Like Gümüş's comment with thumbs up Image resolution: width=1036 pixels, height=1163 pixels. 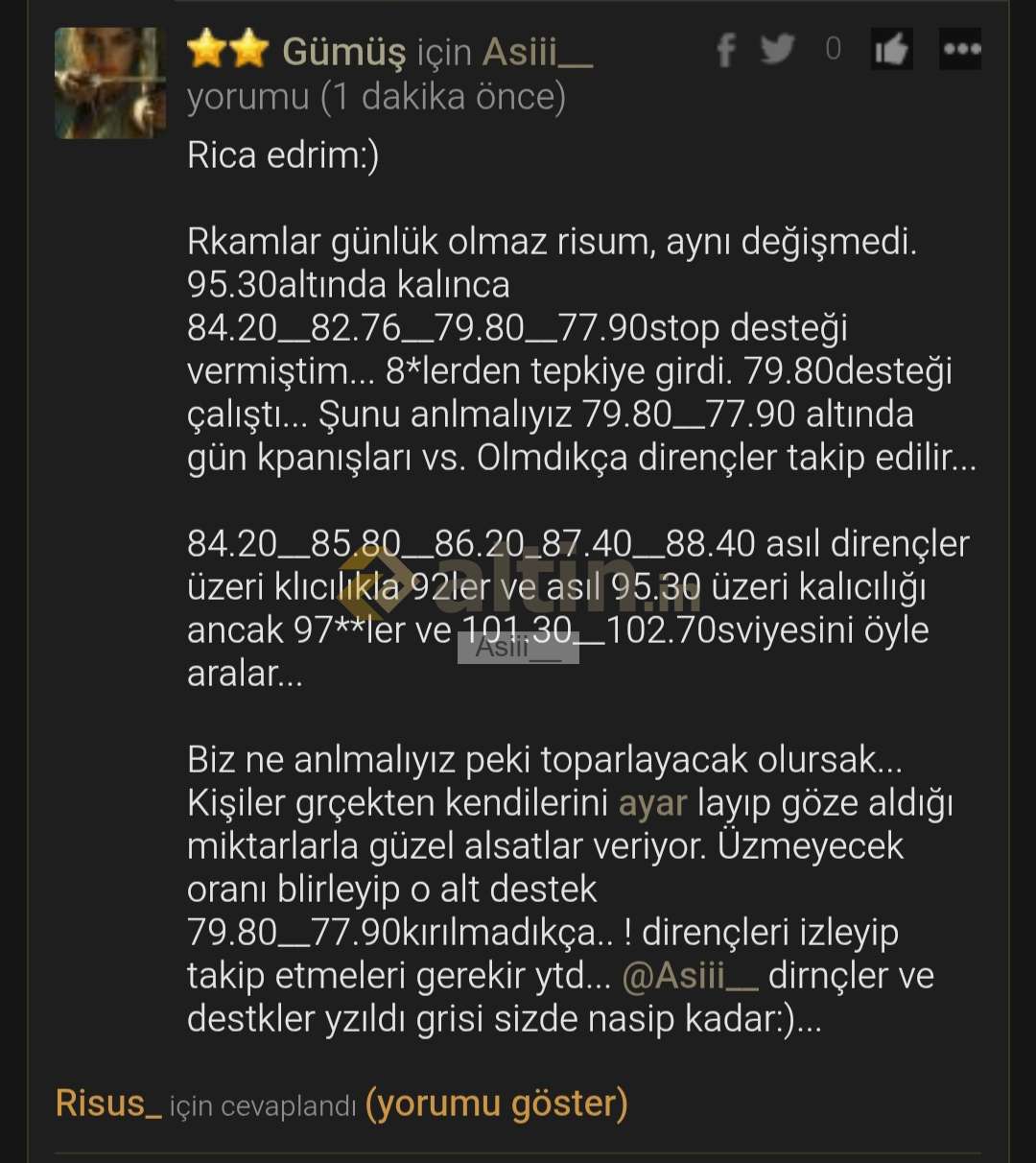click(891, 49)
